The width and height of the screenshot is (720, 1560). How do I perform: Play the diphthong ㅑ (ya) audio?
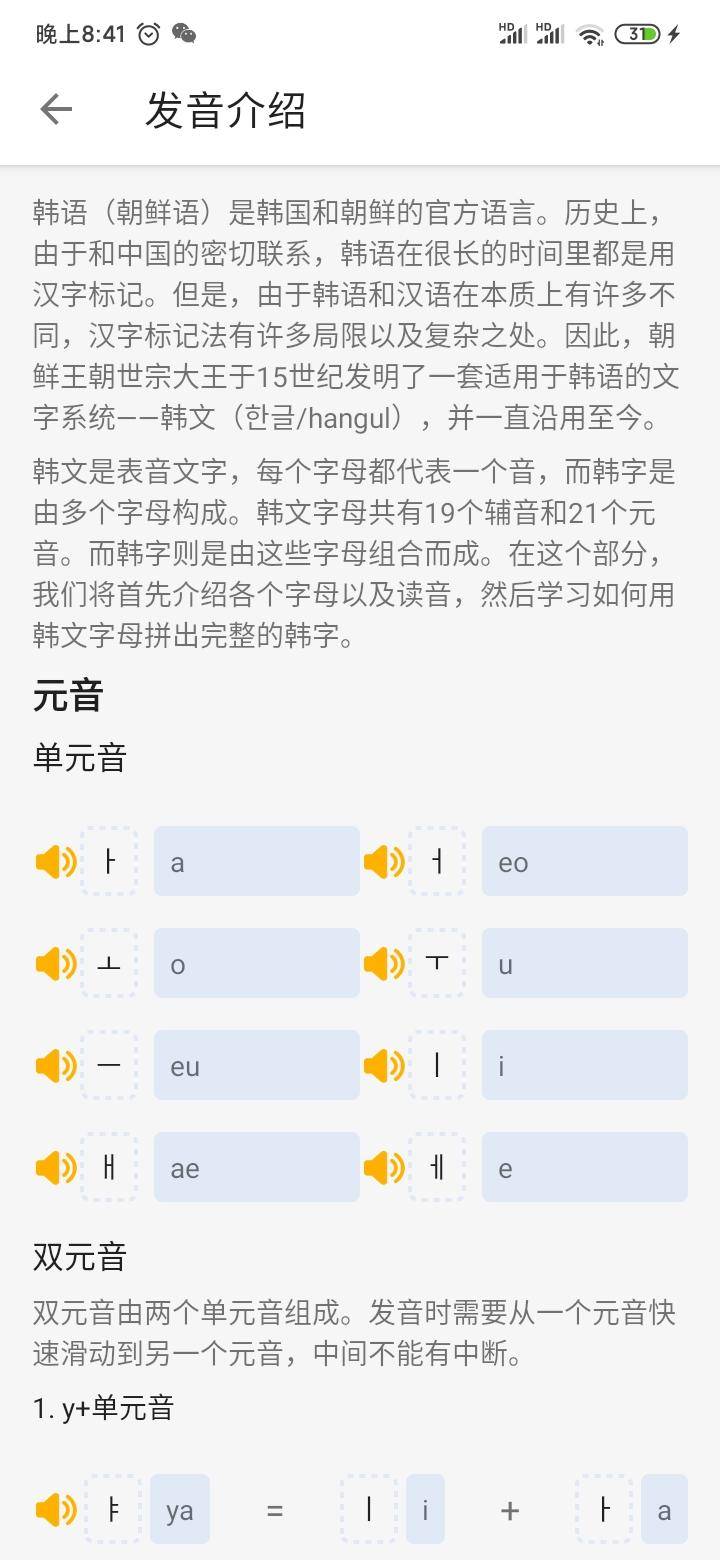pos(55,1510)
